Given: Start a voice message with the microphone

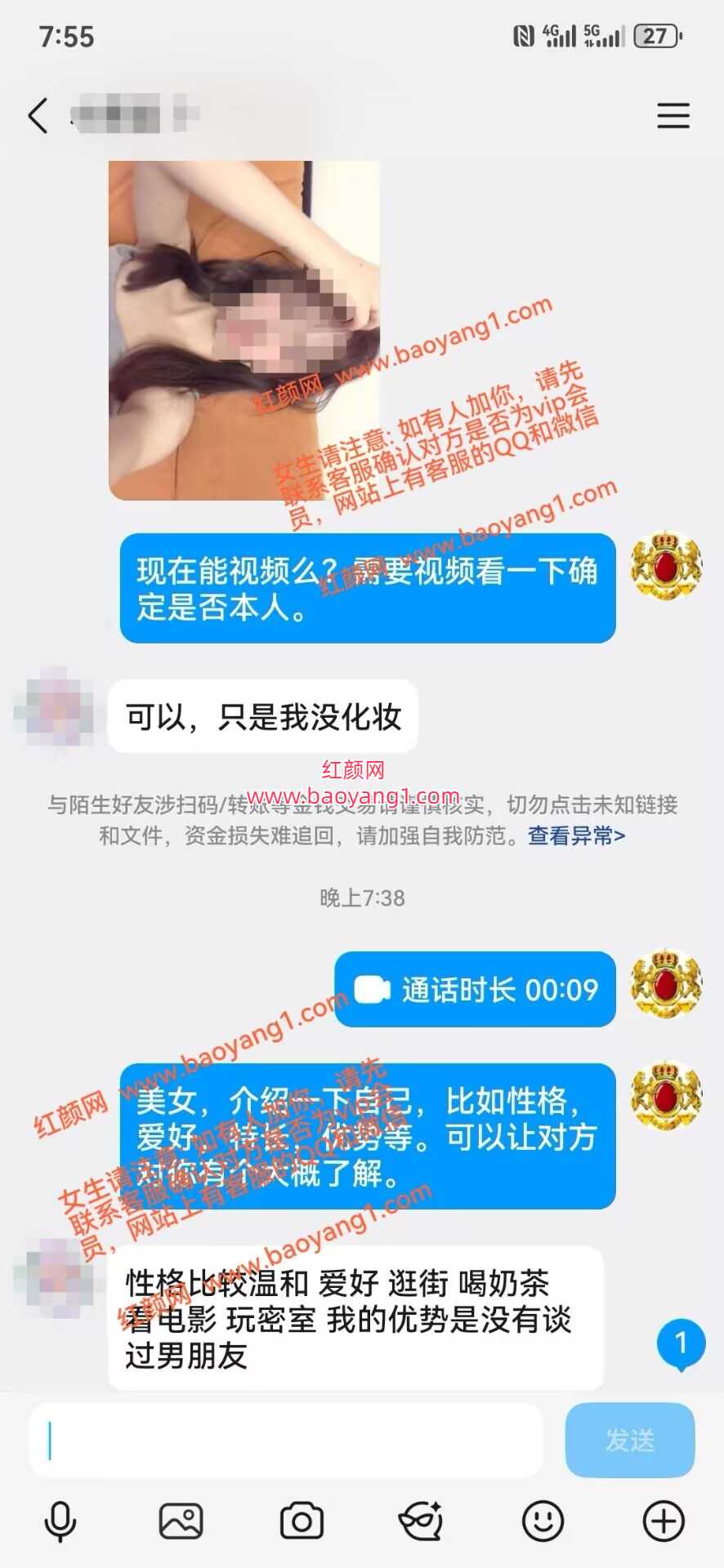Looking at the screenshot, I should click(60, 1521).
